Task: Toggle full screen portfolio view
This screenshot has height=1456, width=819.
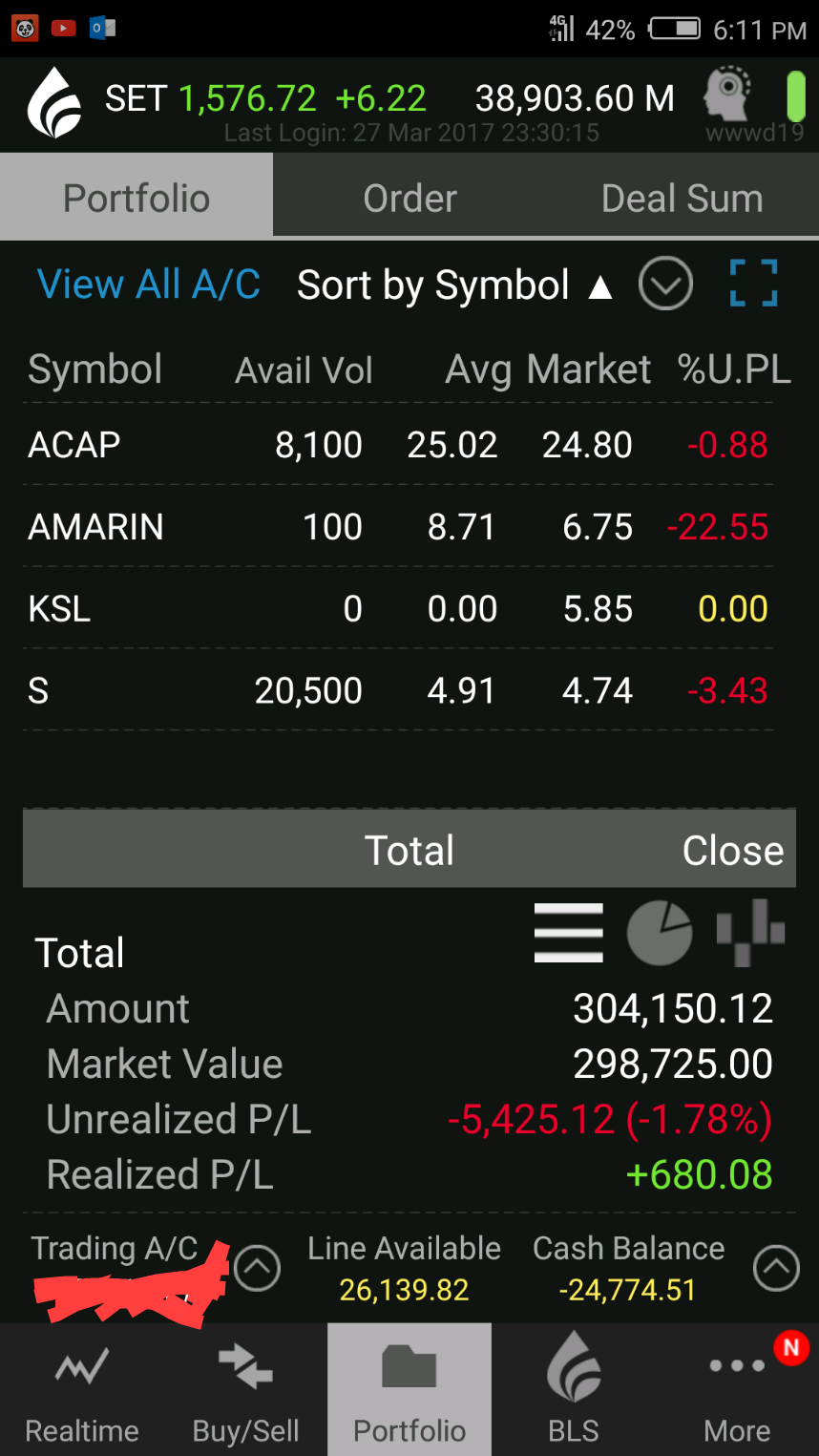Action: (753, 284)
